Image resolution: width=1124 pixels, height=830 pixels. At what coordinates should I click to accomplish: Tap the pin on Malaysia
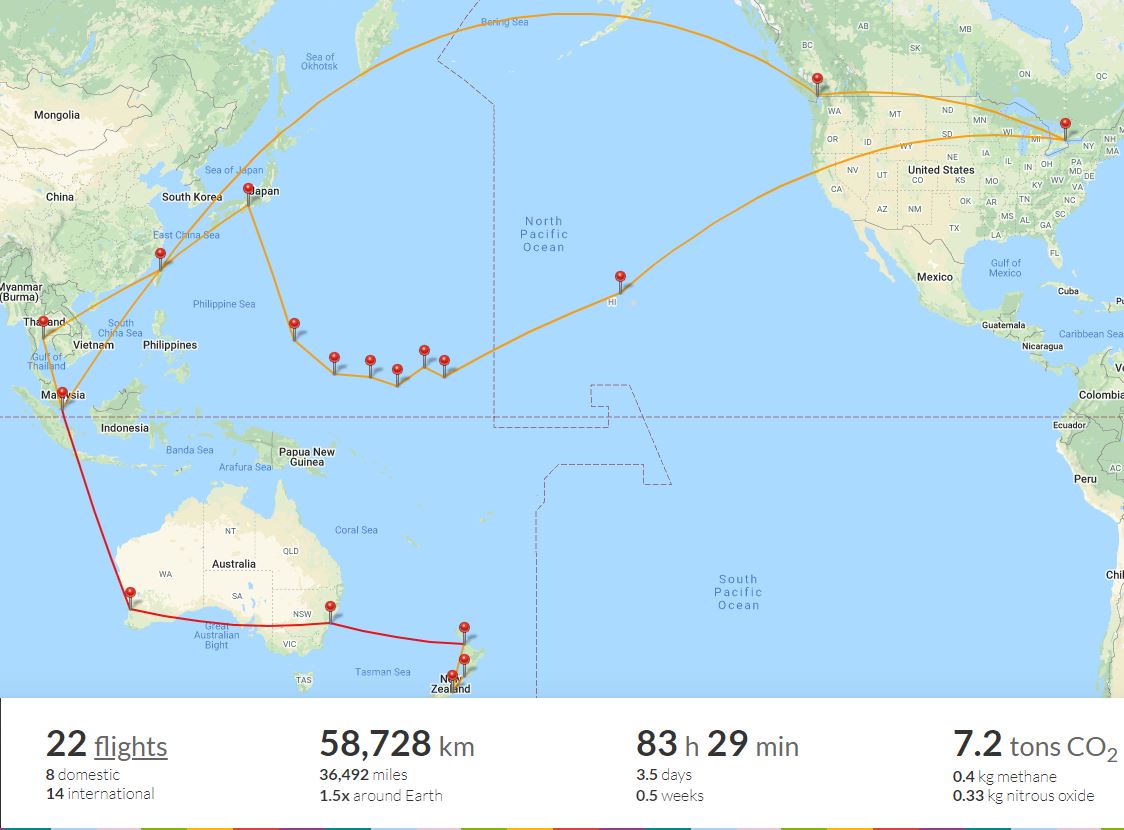(x=62, y=394)
